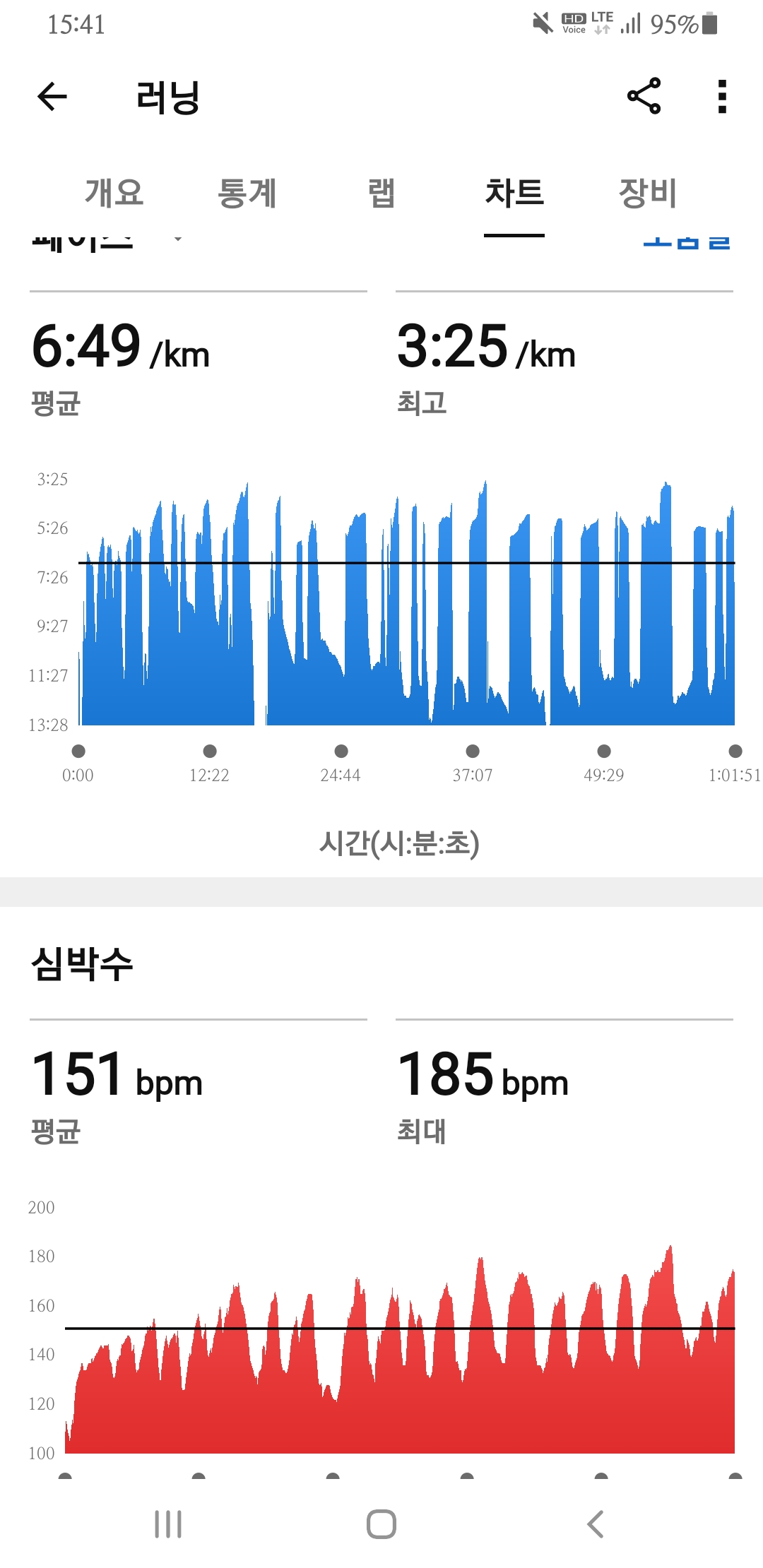
Task: Share this running activity
Action: click(x=644, y=96)
